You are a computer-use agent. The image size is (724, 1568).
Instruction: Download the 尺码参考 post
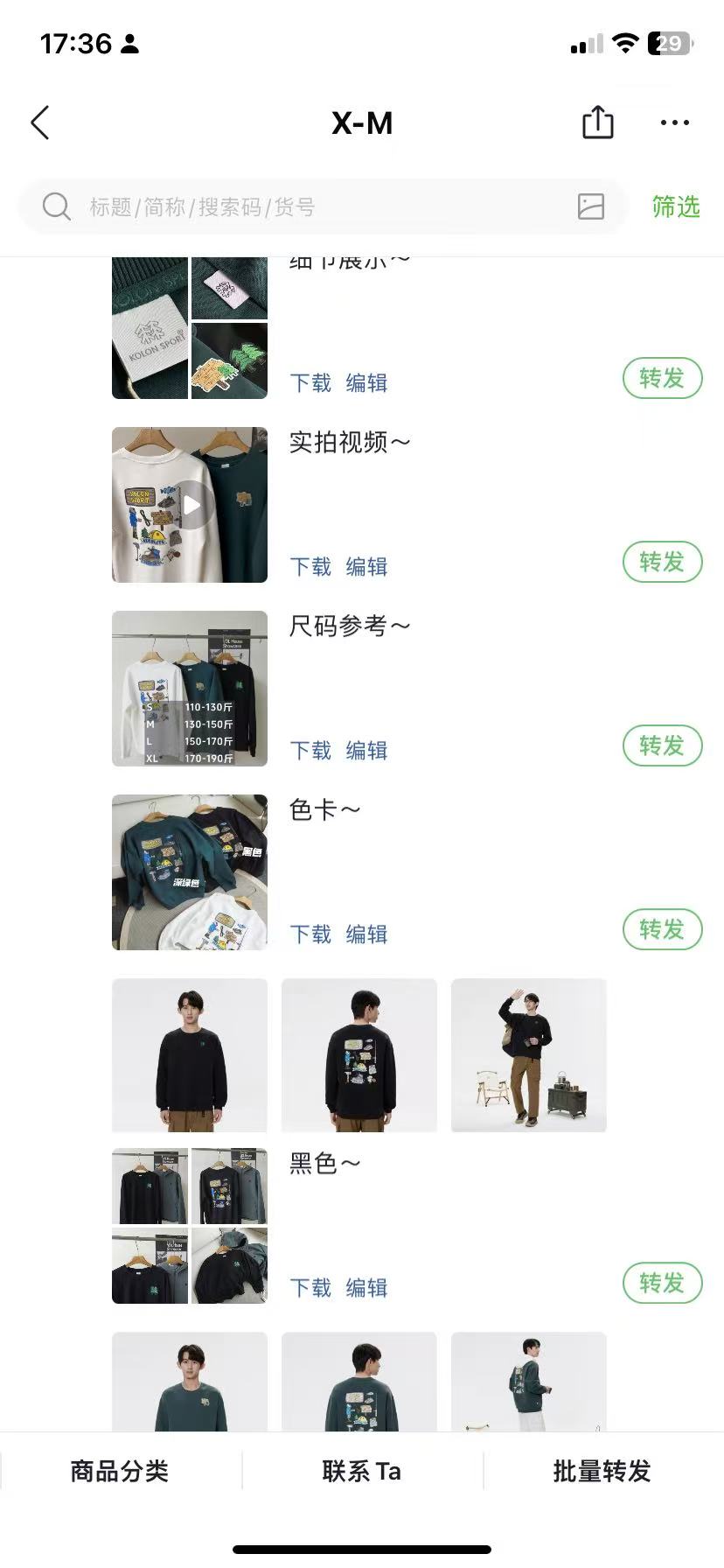coord(310,751)
